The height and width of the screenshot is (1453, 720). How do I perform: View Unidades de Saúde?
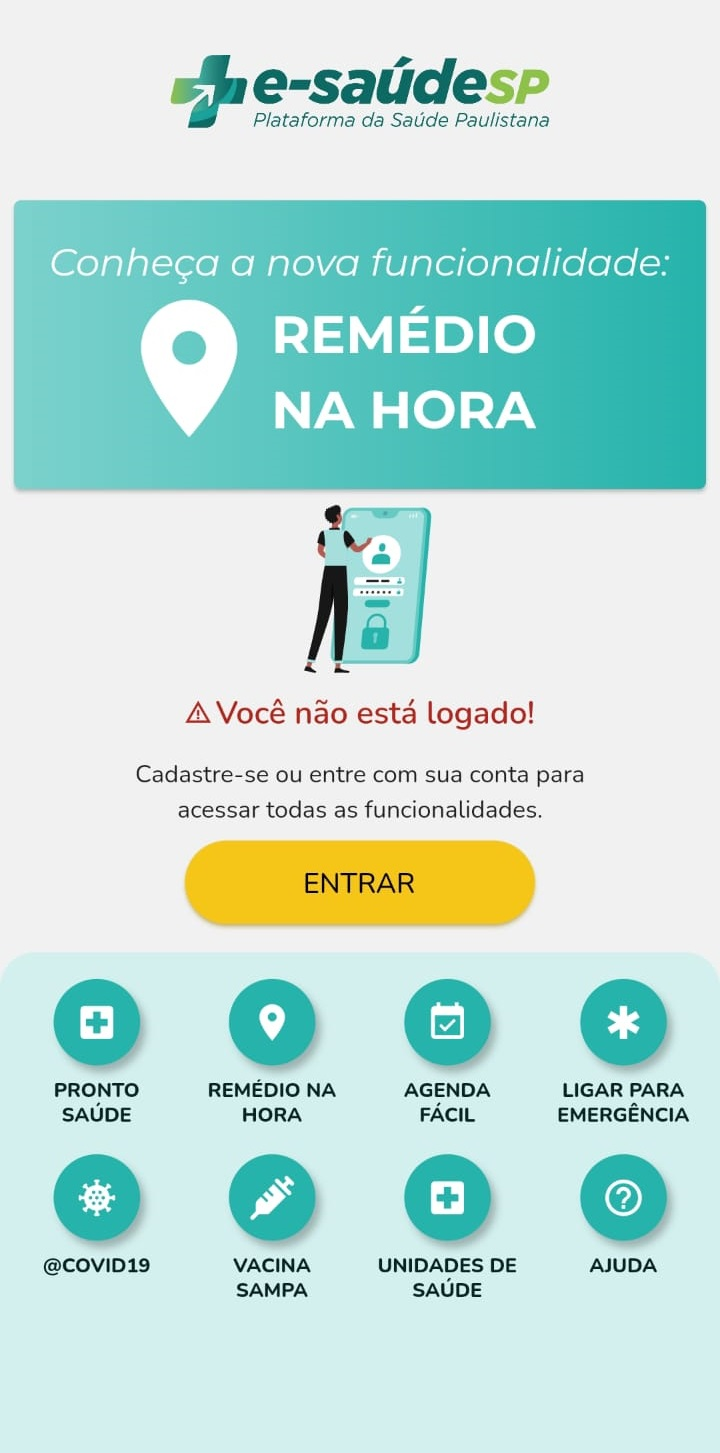pyautogui.click(x=447, y=1198)
